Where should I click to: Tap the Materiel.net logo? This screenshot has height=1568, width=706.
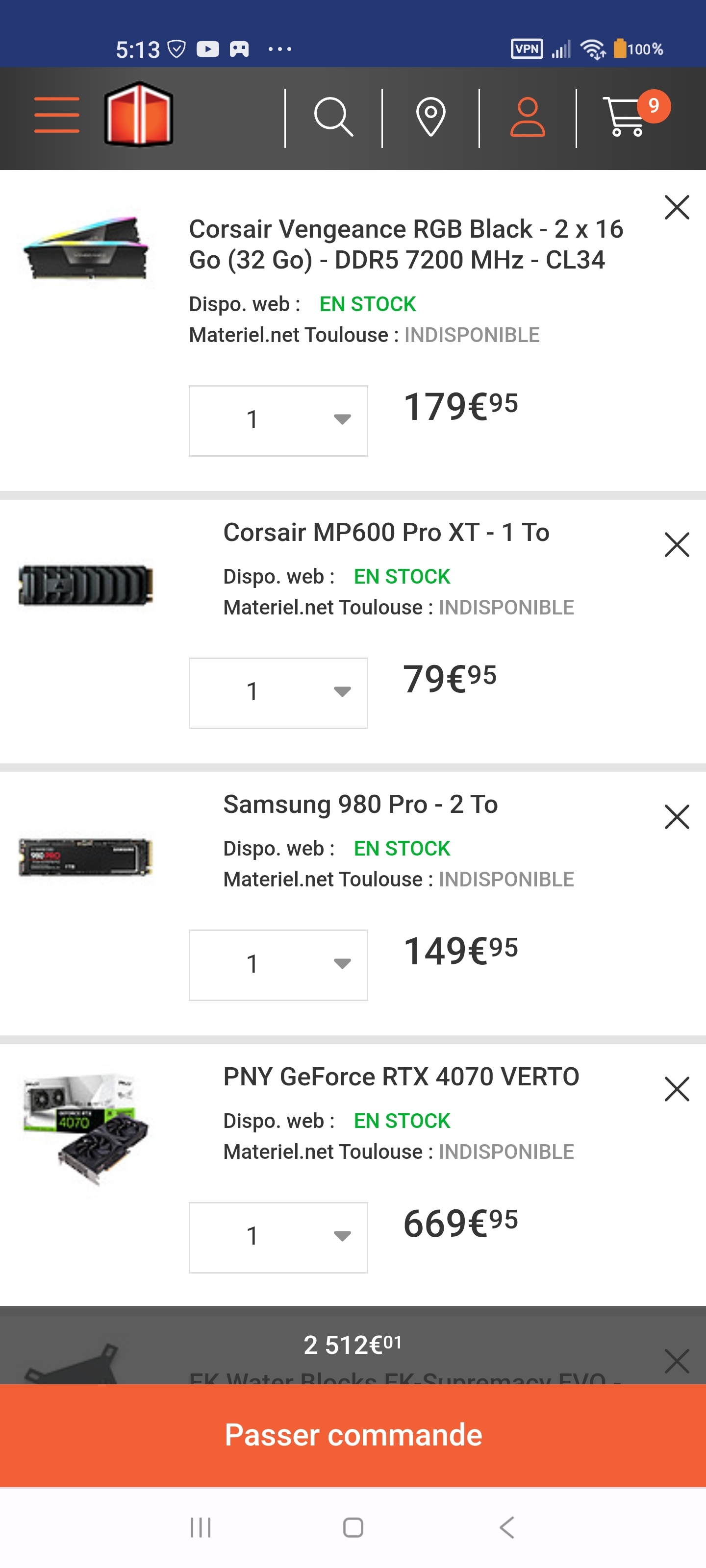(139, 115)
